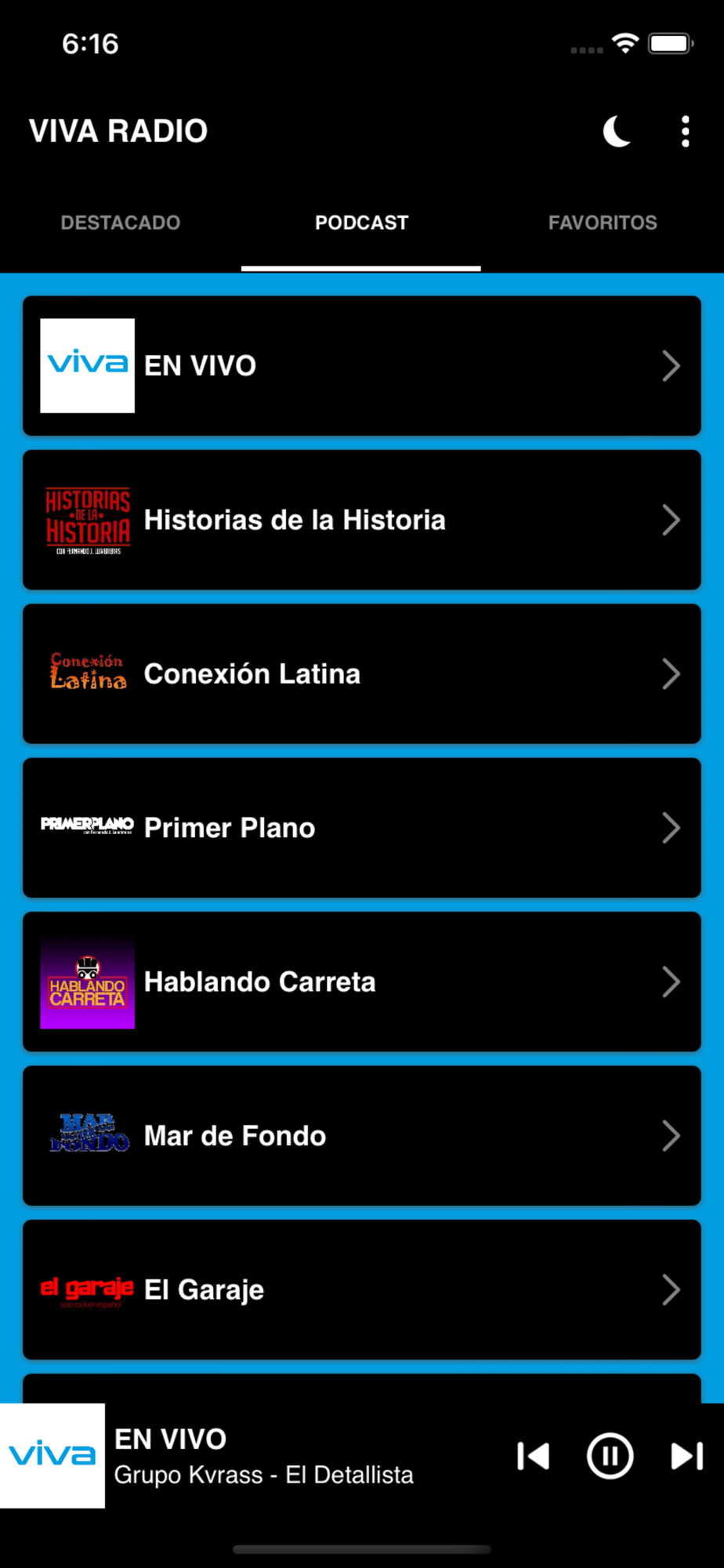Select the Podcast tab

[x=361, y=223]
